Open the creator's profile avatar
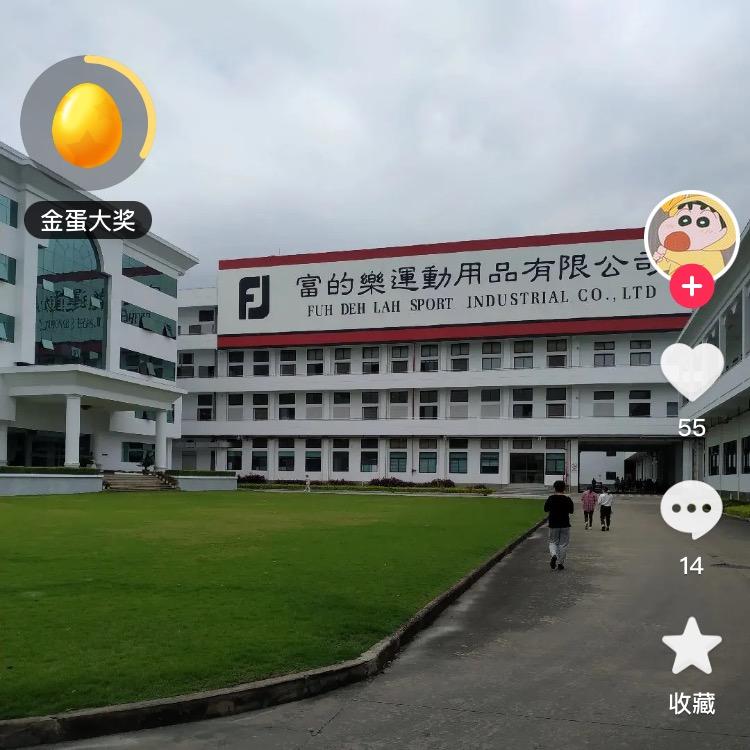Image resolution: width=750 pixels, height=750 pixels. pyautogui.click(x=691, y=236)
